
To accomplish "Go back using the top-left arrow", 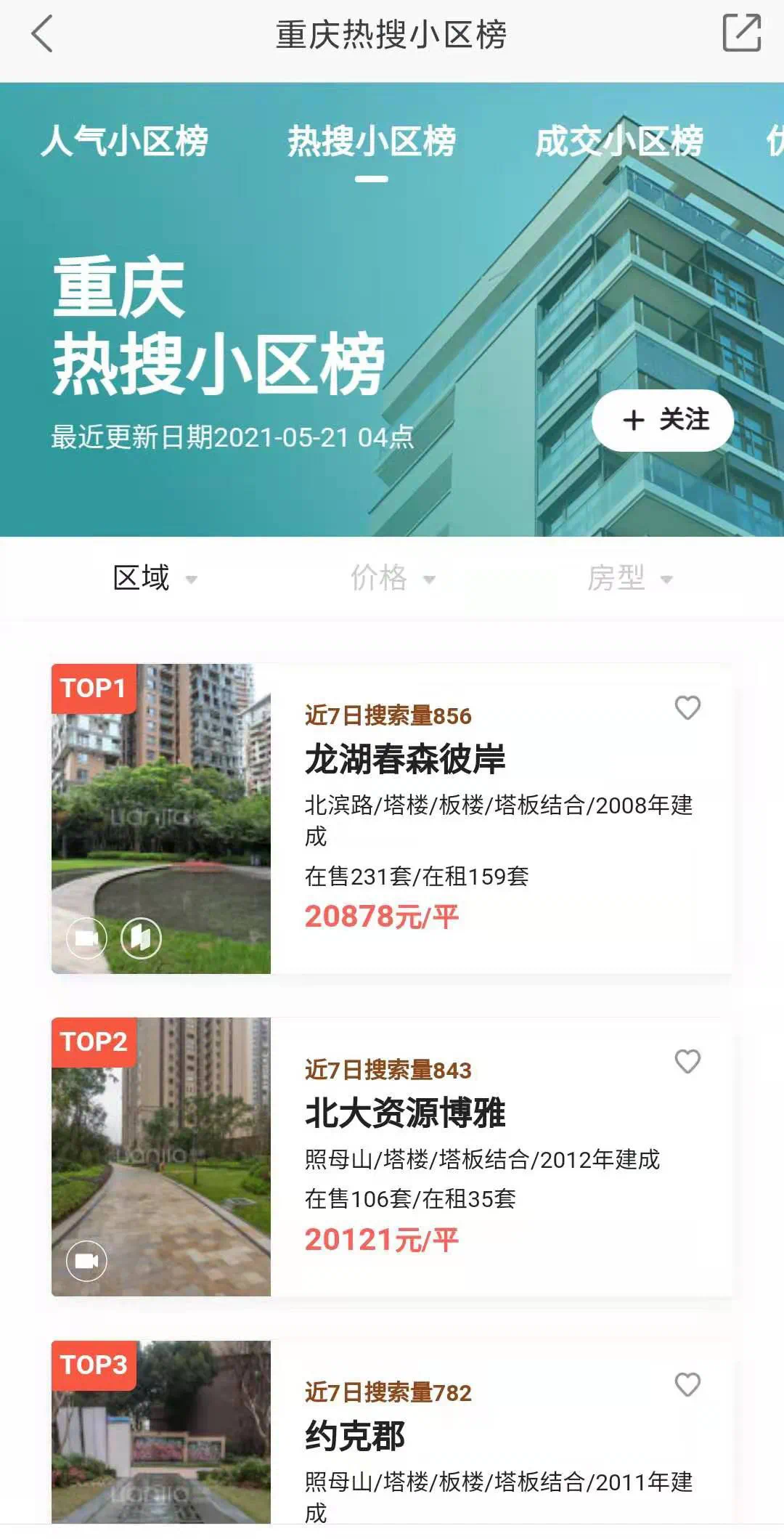I will click(x=42, y=34).
